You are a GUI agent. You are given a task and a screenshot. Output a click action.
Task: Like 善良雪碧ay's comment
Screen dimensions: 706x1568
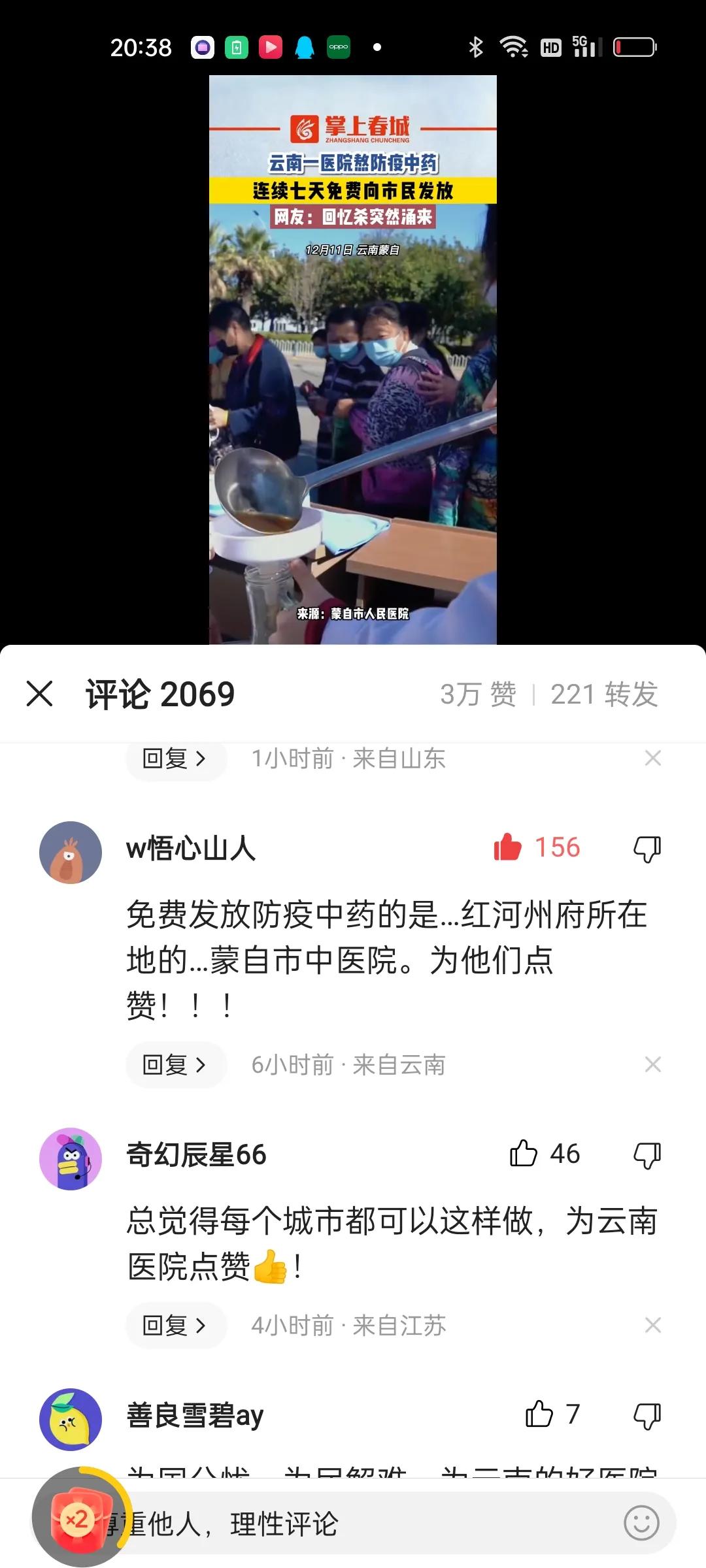[x=540, y=1414]
